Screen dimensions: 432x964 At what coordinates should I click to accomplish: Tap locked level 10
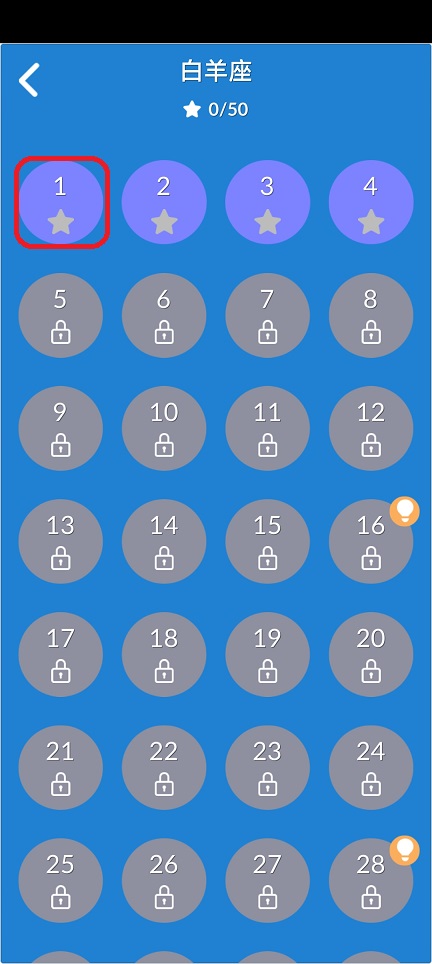pyautogui.click(x=164, y=429)
